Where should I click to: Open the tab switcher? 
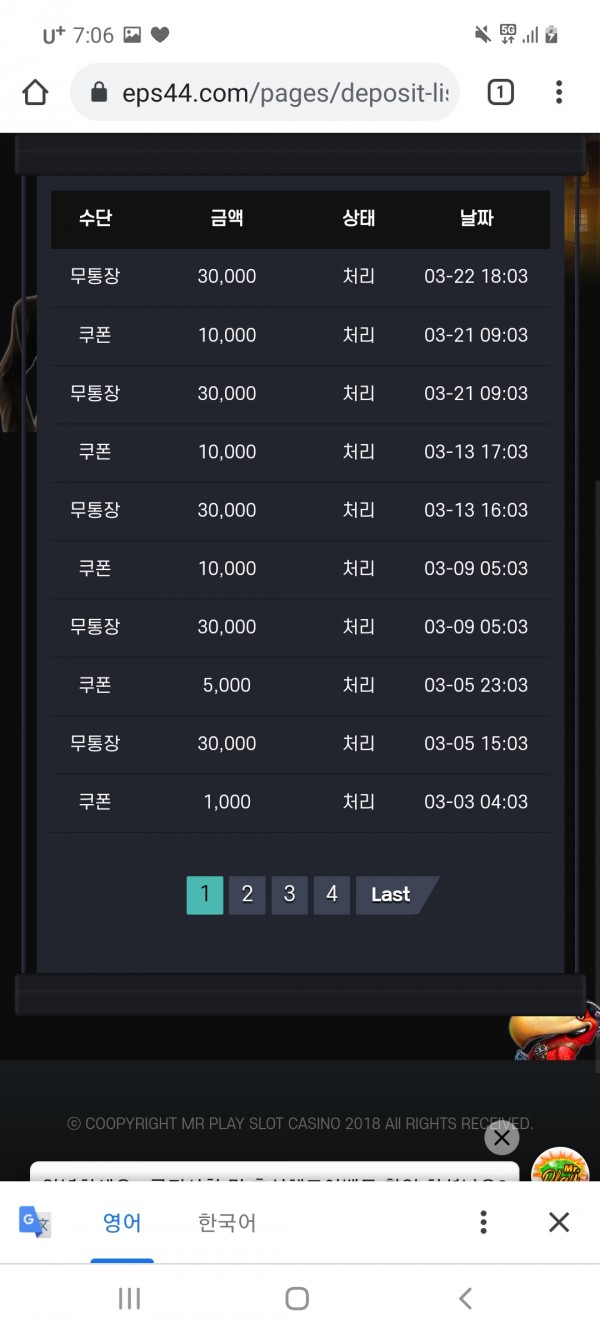pos(500,93)
